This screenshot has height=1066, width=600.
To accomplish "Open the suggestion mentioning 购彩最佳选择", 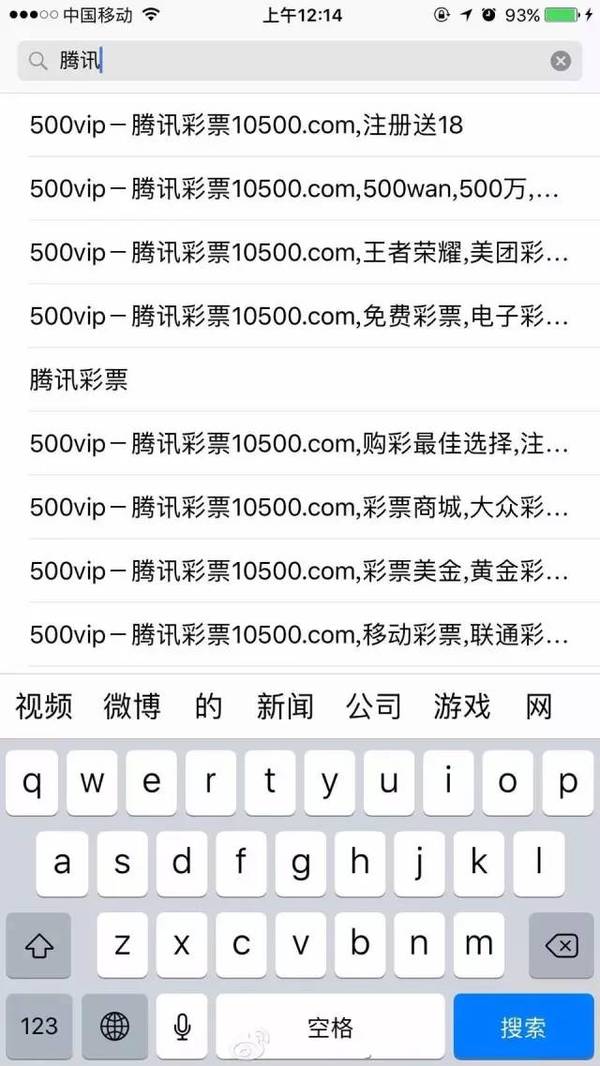I will tap(300, 444).
